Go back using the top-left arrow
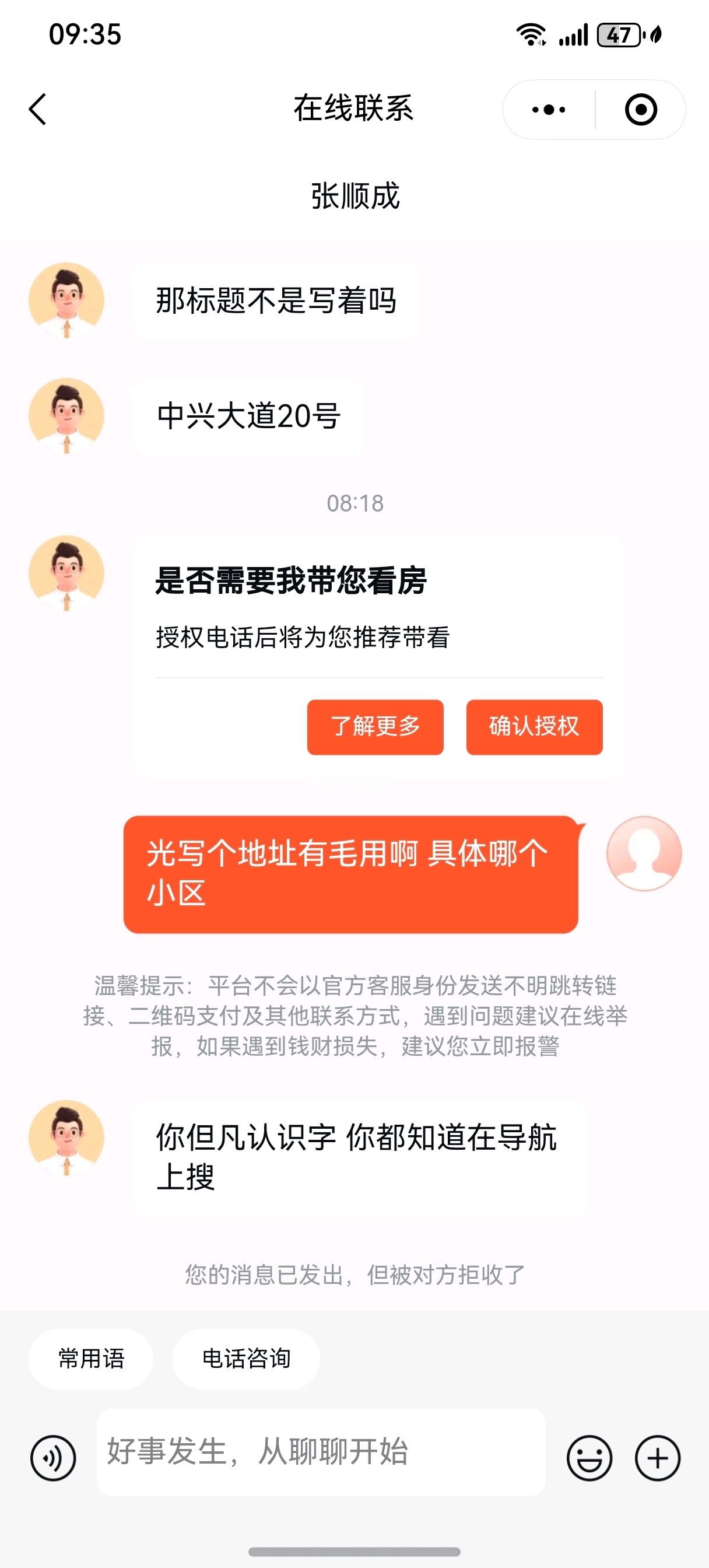Screen dimensions: 709x1568 (x=38, y=110)
